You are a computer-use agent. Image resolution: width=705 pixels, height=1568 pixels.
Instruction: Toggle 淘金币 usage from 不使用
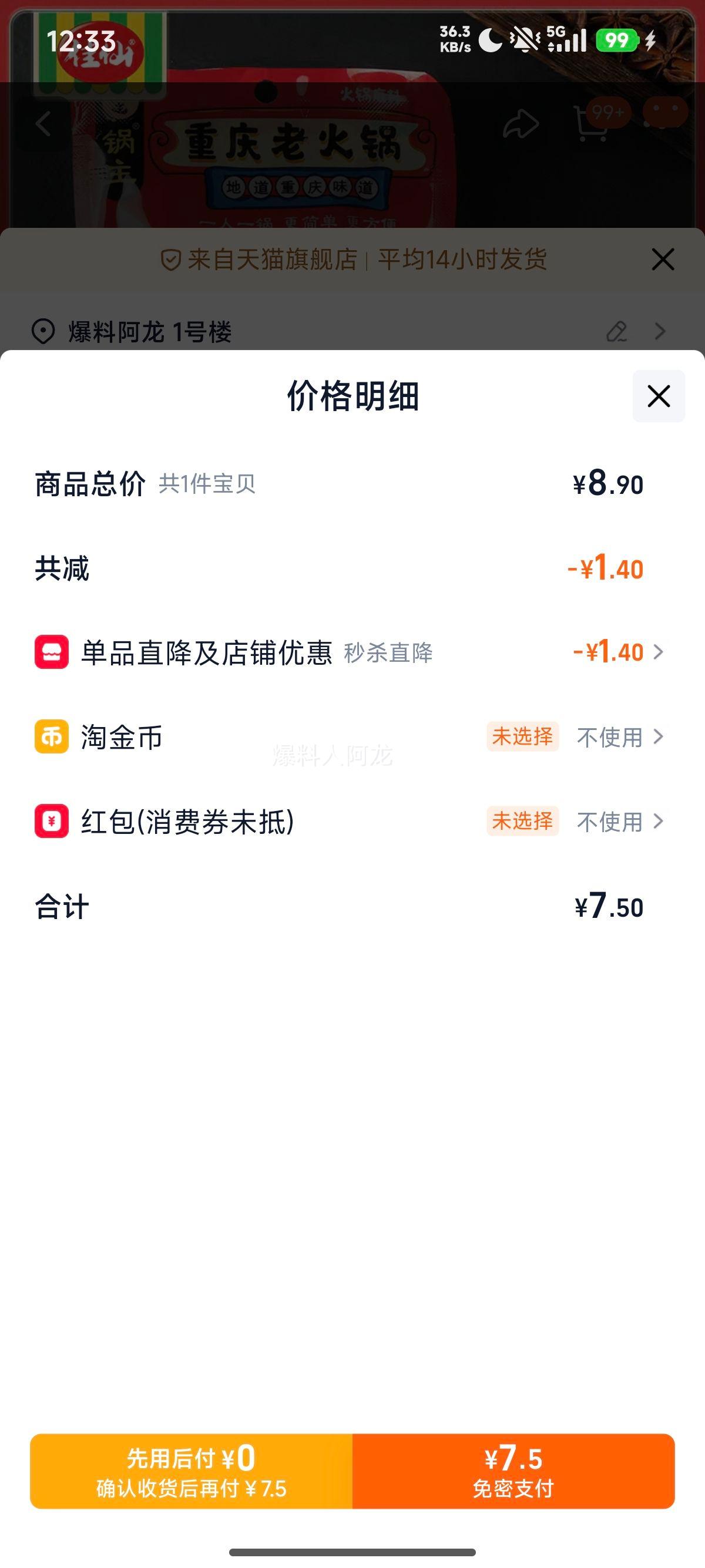pyautogui.click(x=609, y=737)
